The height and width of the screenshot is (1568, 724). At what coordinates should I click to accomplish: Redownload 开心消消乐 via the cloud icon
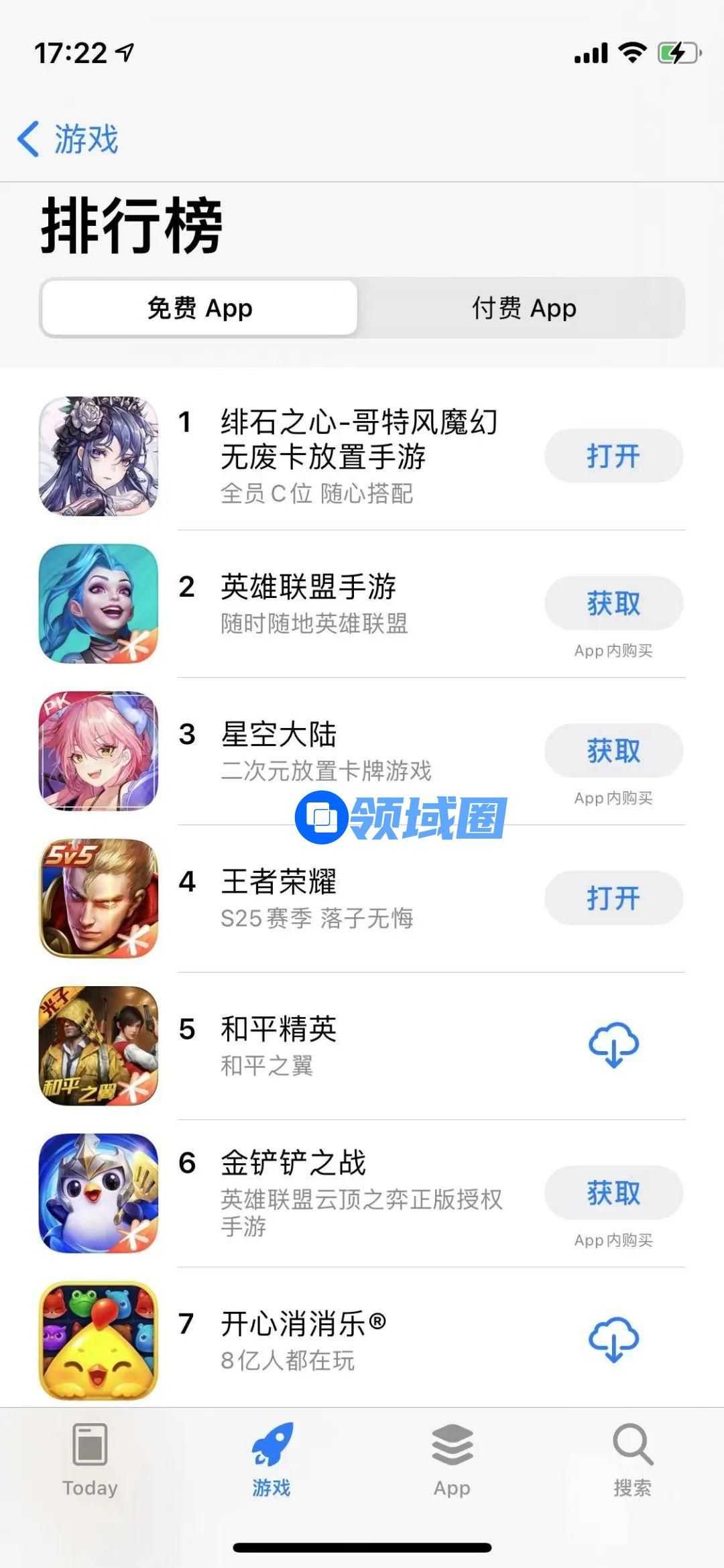coord(613,1340)
